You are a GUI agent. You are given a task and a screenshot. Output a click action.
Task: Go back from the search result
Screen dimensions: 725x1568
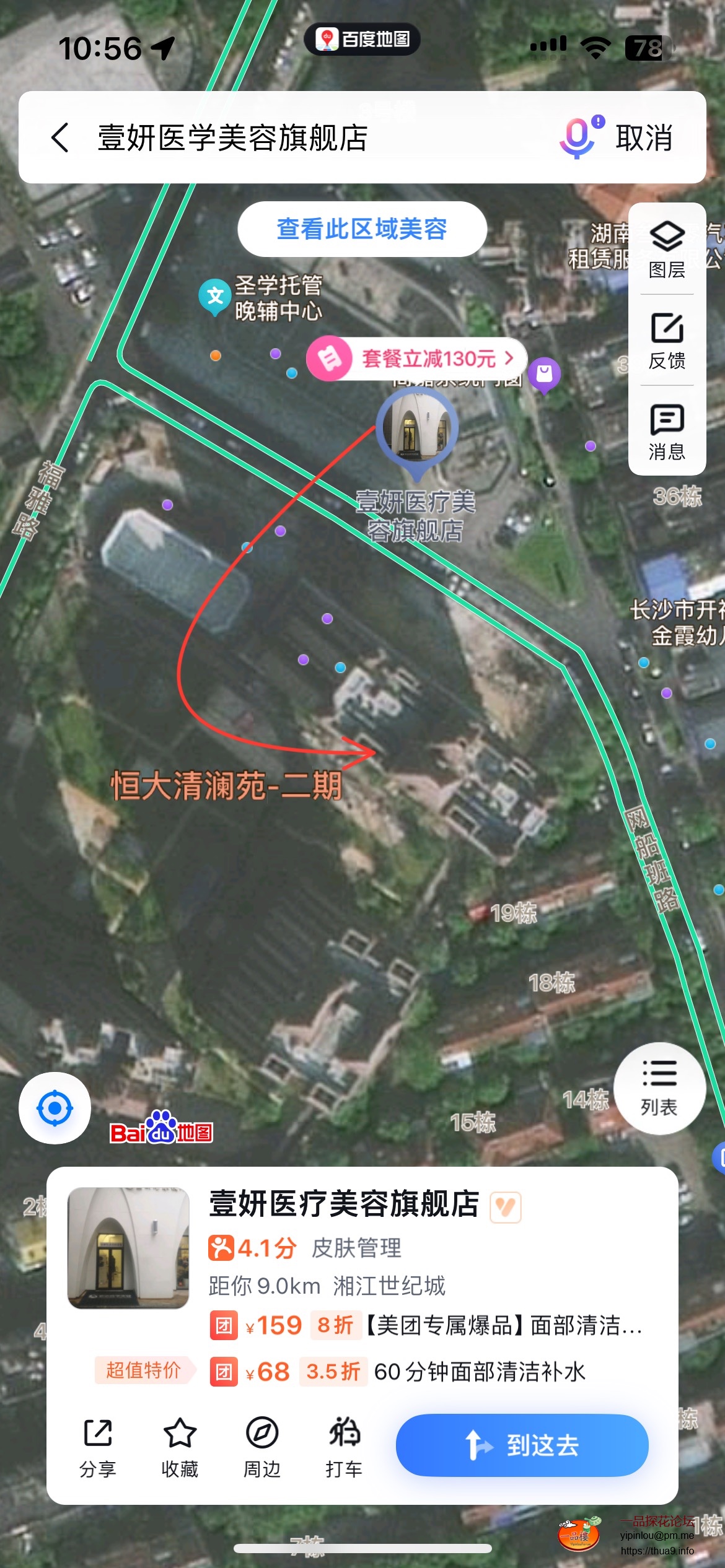coord(60,137)
